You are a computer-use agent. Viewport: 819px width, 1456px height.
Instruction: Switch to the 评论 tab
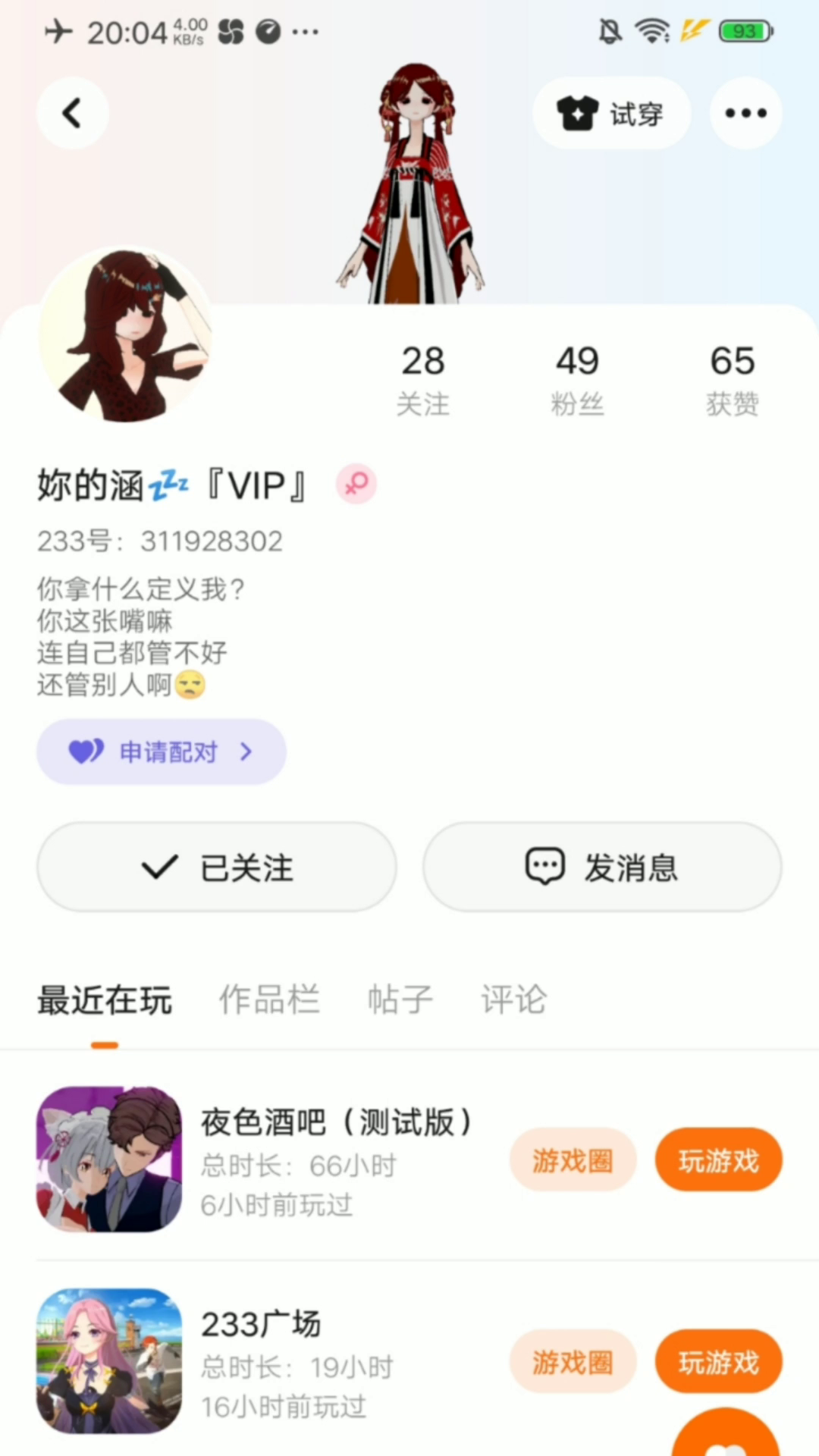point(513,999)
